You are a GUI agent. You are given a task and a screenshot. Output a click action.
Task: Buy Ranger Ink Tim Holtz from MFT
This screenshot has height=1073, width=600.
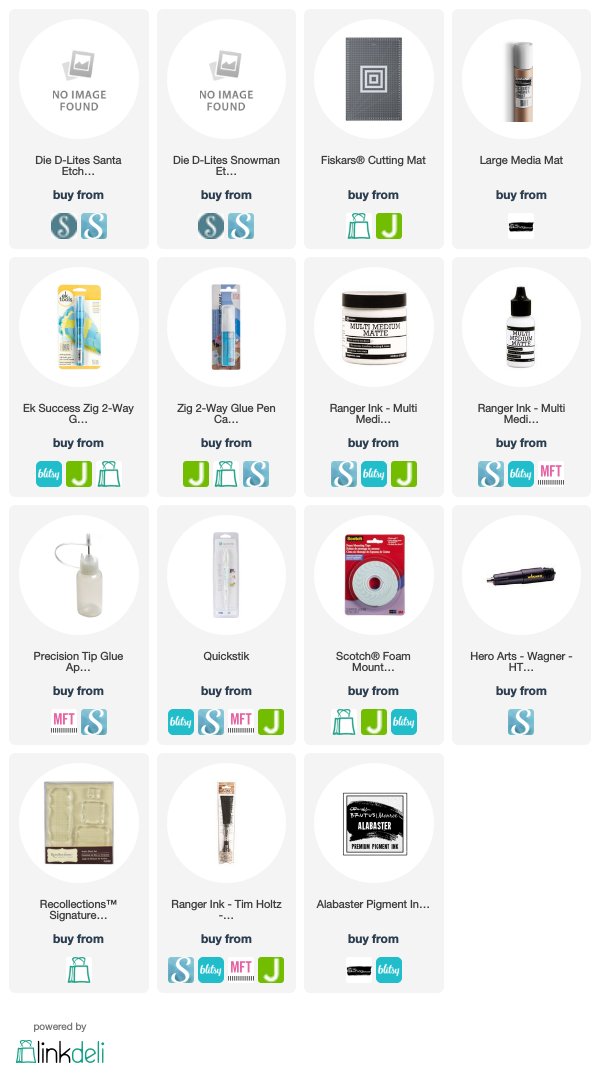[241, 970]
